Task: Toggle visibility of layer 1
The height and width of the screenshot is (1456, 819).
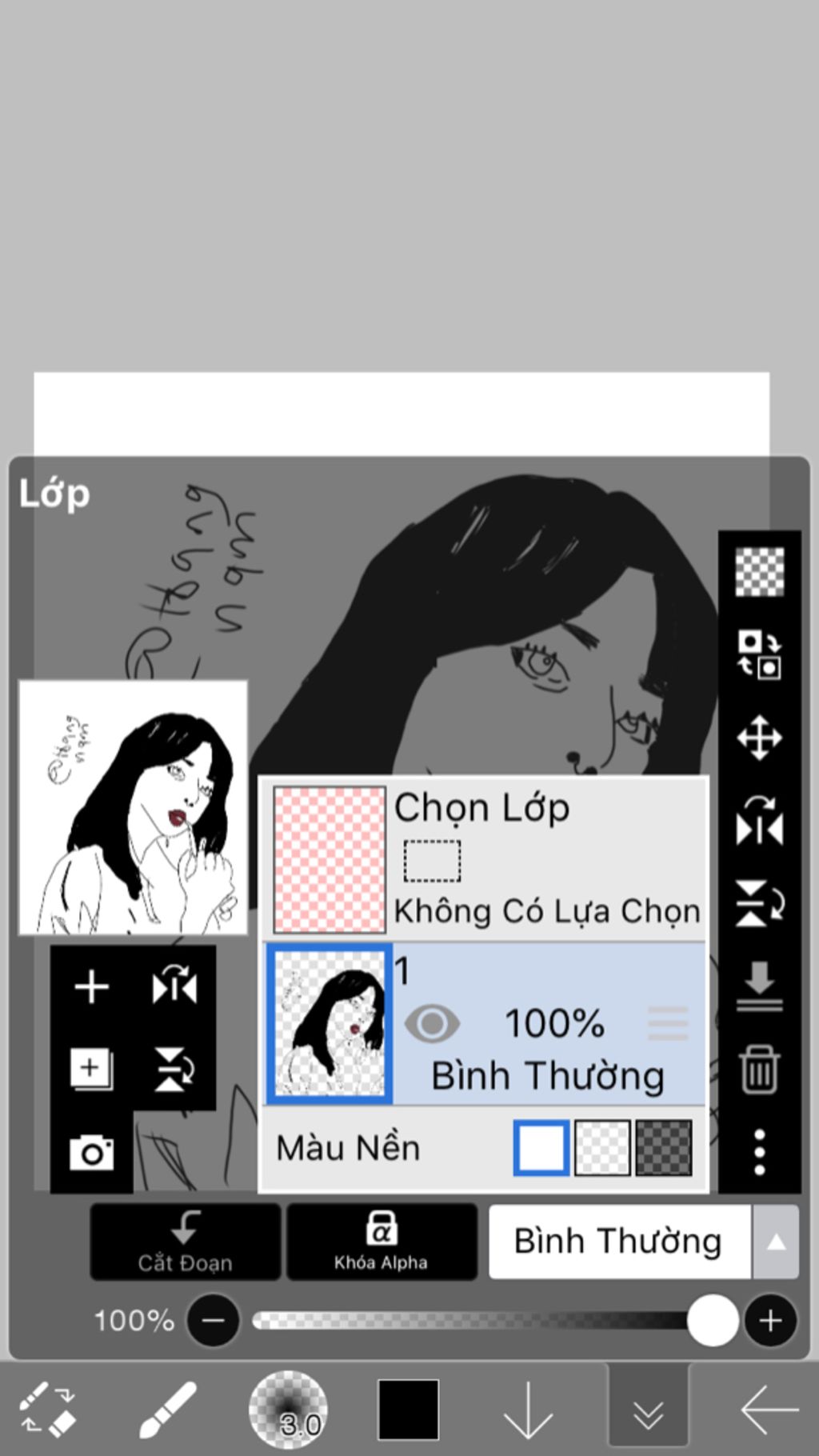Action: pyautogui.click(x=432, y=1023)
